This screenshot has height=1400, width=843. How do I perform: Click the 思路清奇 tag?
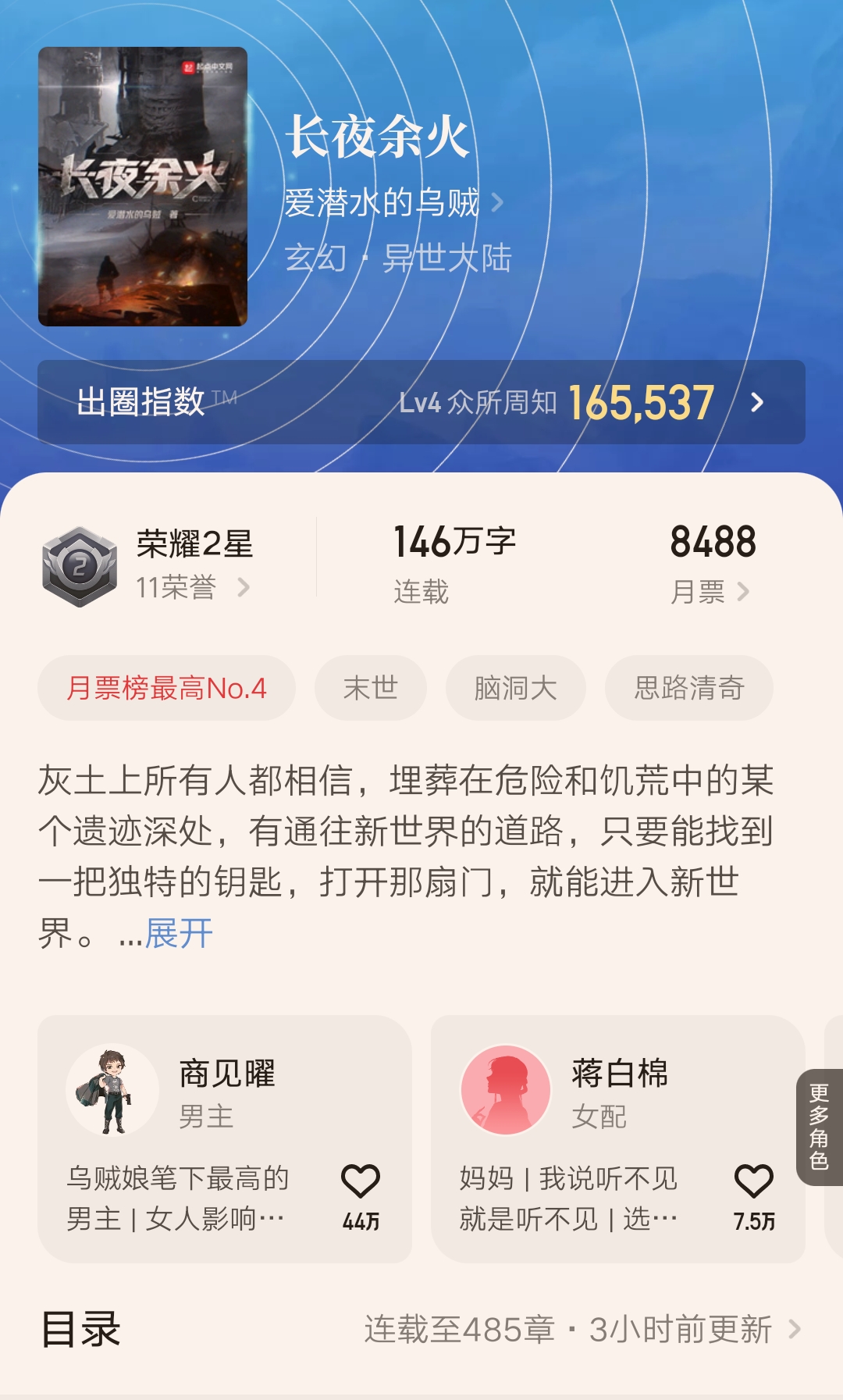688,687
